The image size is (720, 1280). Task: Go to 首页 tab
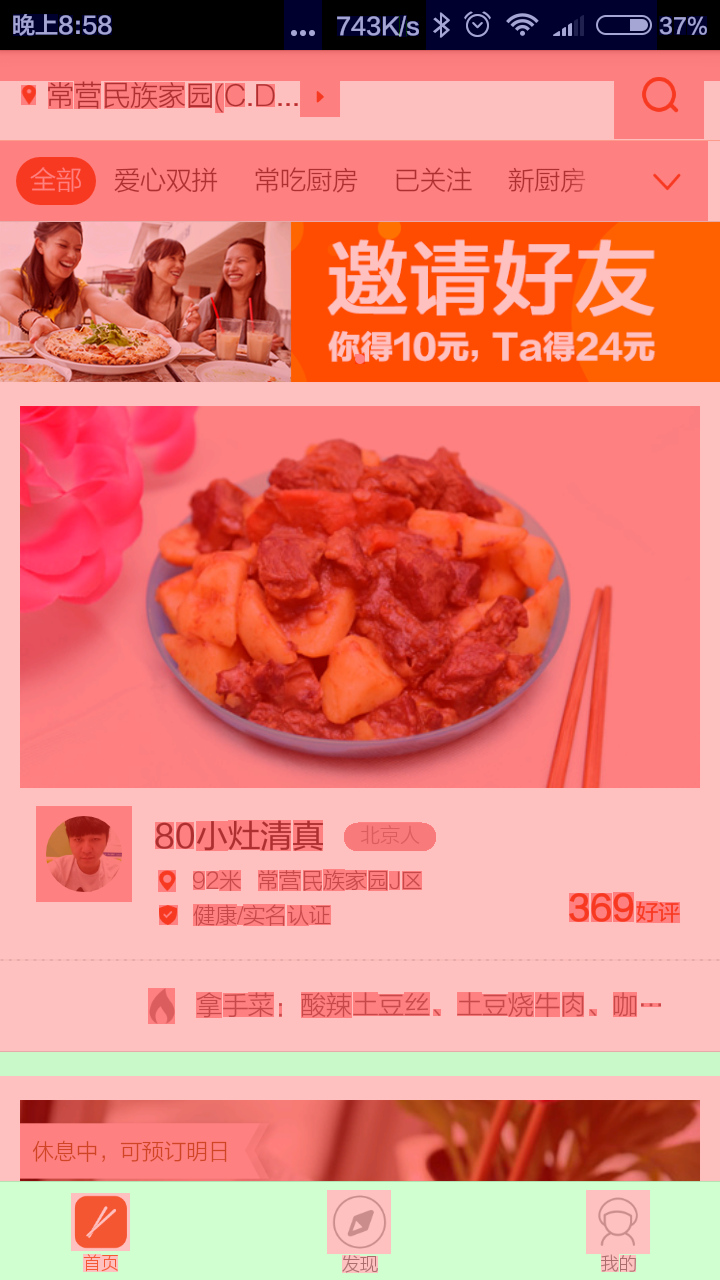tap(101, 1232)
